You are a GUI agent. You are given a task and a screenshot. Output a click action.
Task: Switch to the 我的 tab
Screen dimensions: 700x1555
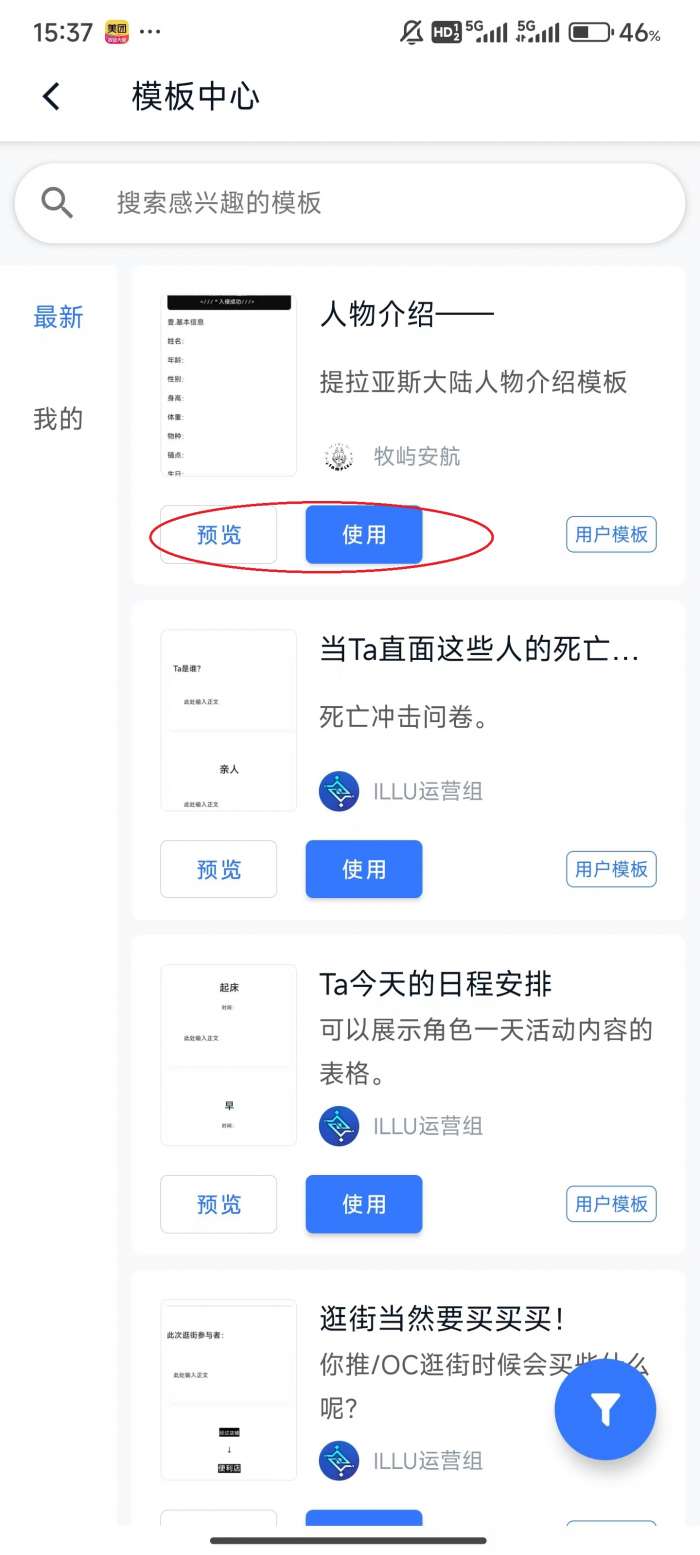coord(58,419)
